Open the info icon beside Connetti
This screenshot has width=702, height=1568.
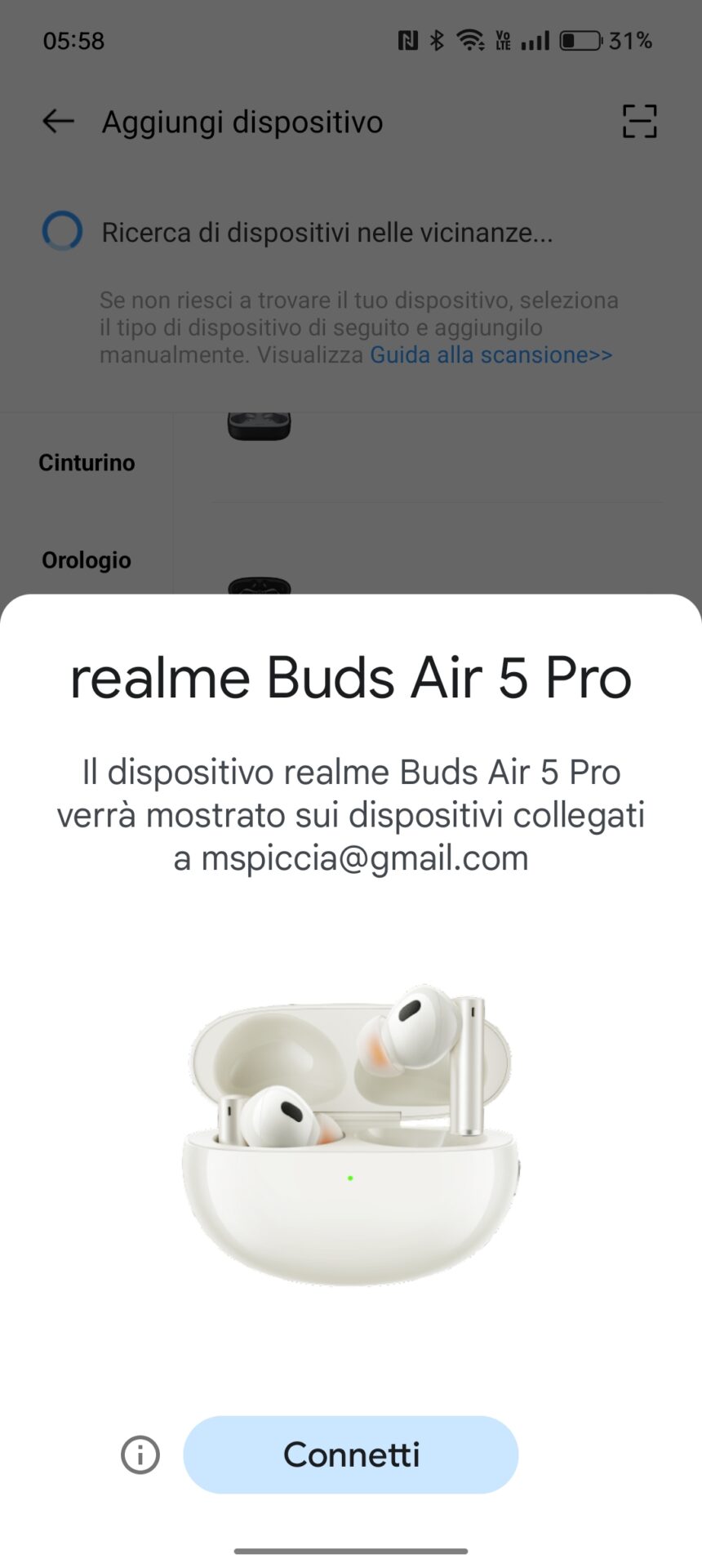[x=140, y=1455]
